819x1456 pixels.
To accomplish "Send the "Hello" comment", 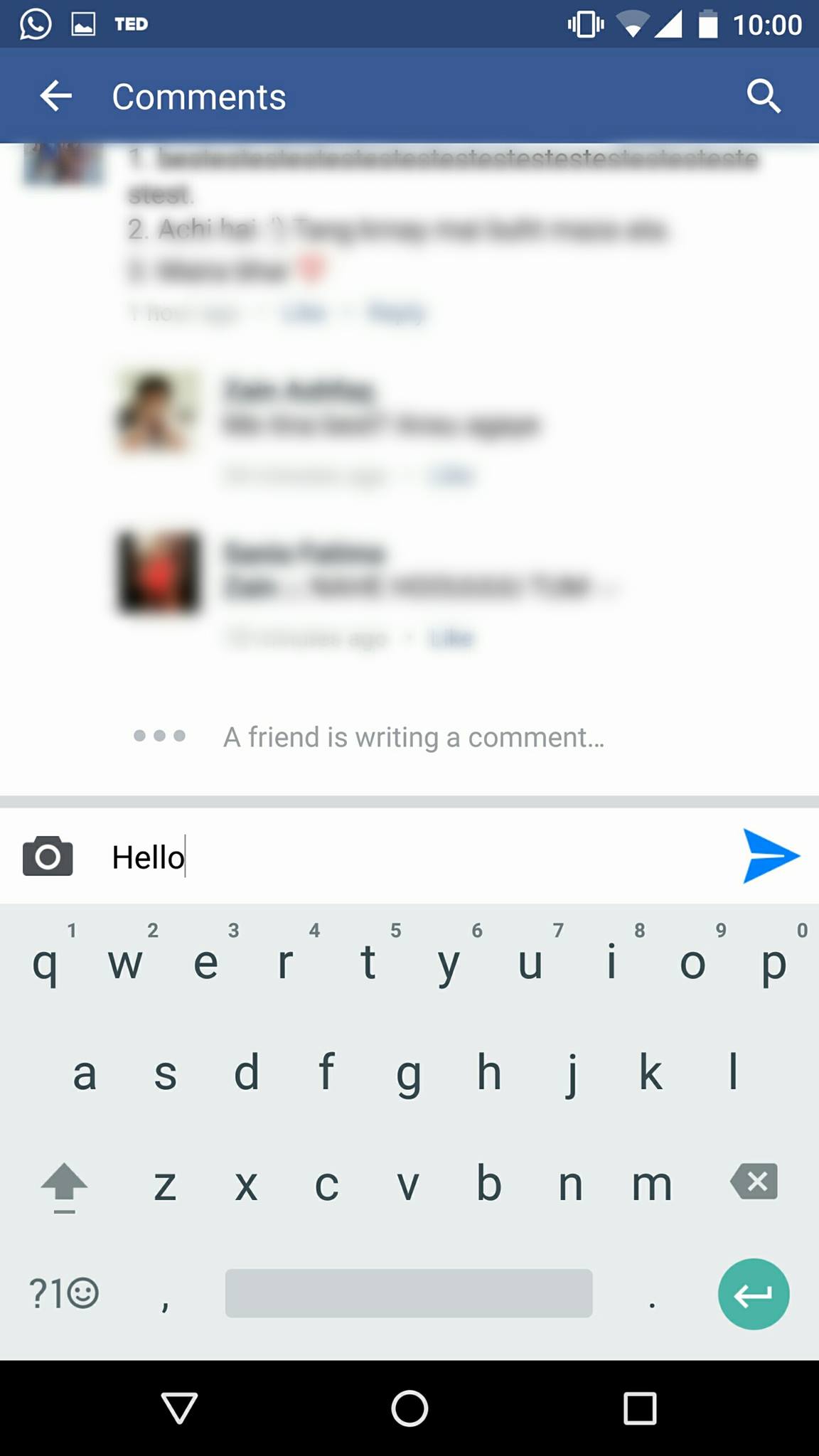I will coord(770,856).
